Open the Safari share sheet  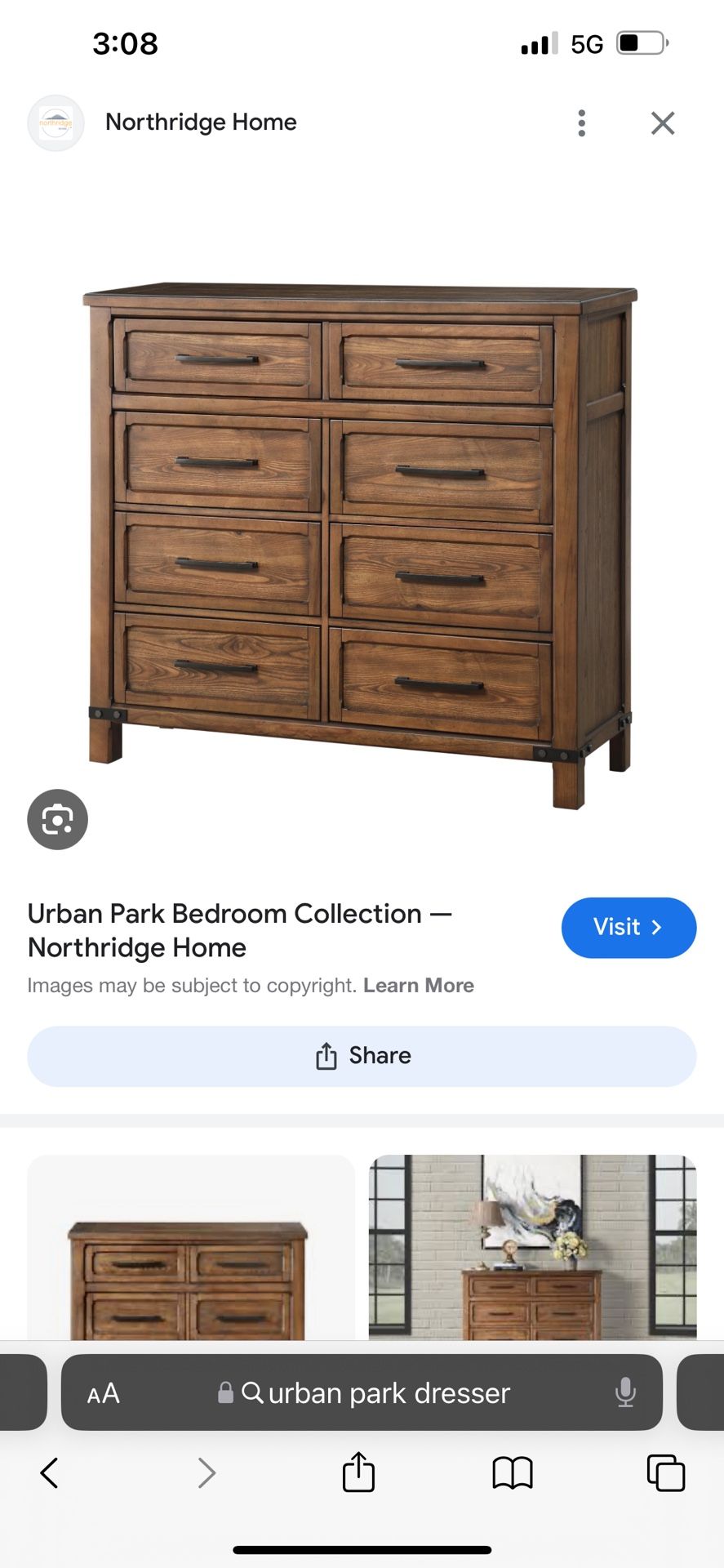(358, 1473)
